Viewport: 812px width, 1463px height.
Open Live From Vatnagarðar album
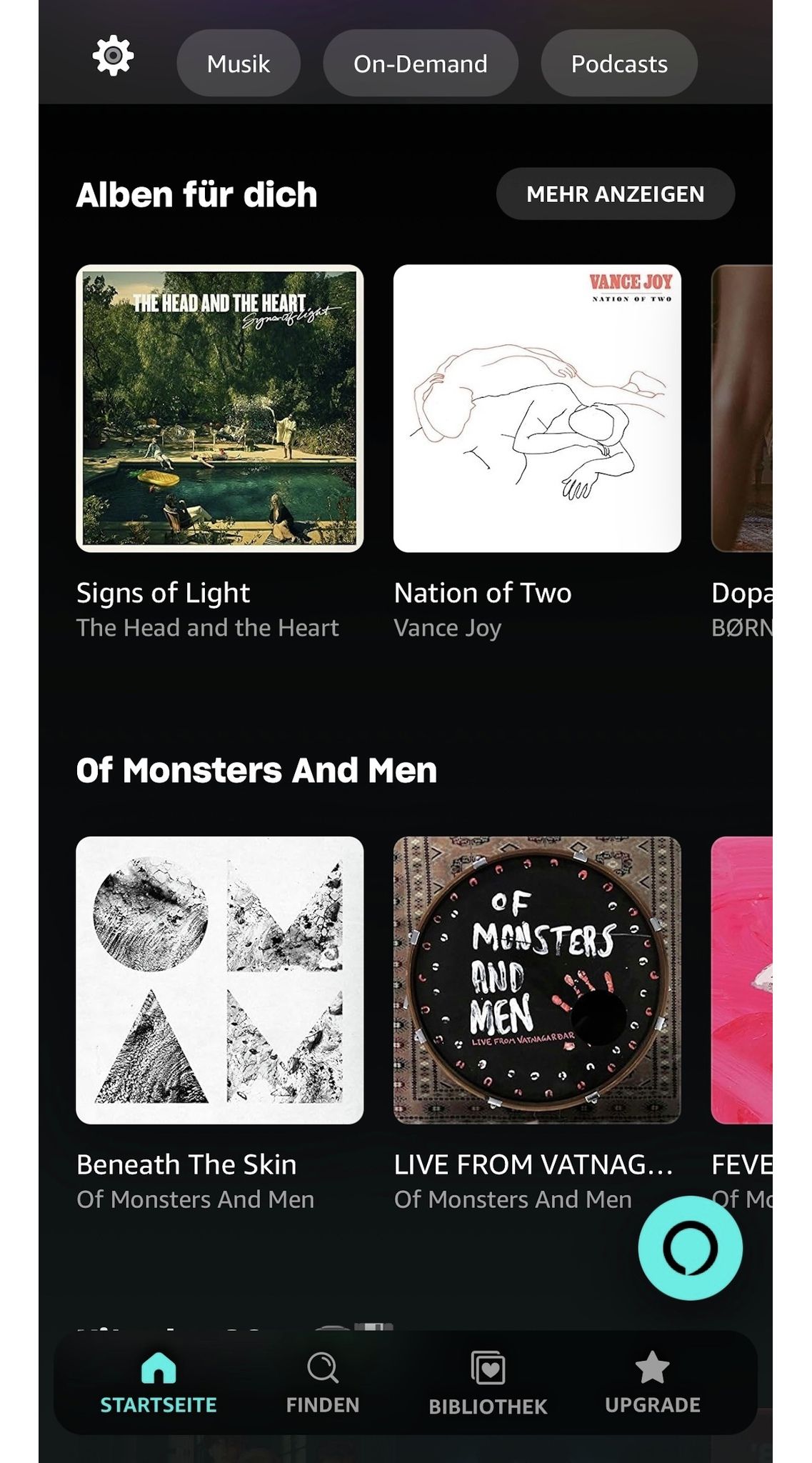click(537, 980)
